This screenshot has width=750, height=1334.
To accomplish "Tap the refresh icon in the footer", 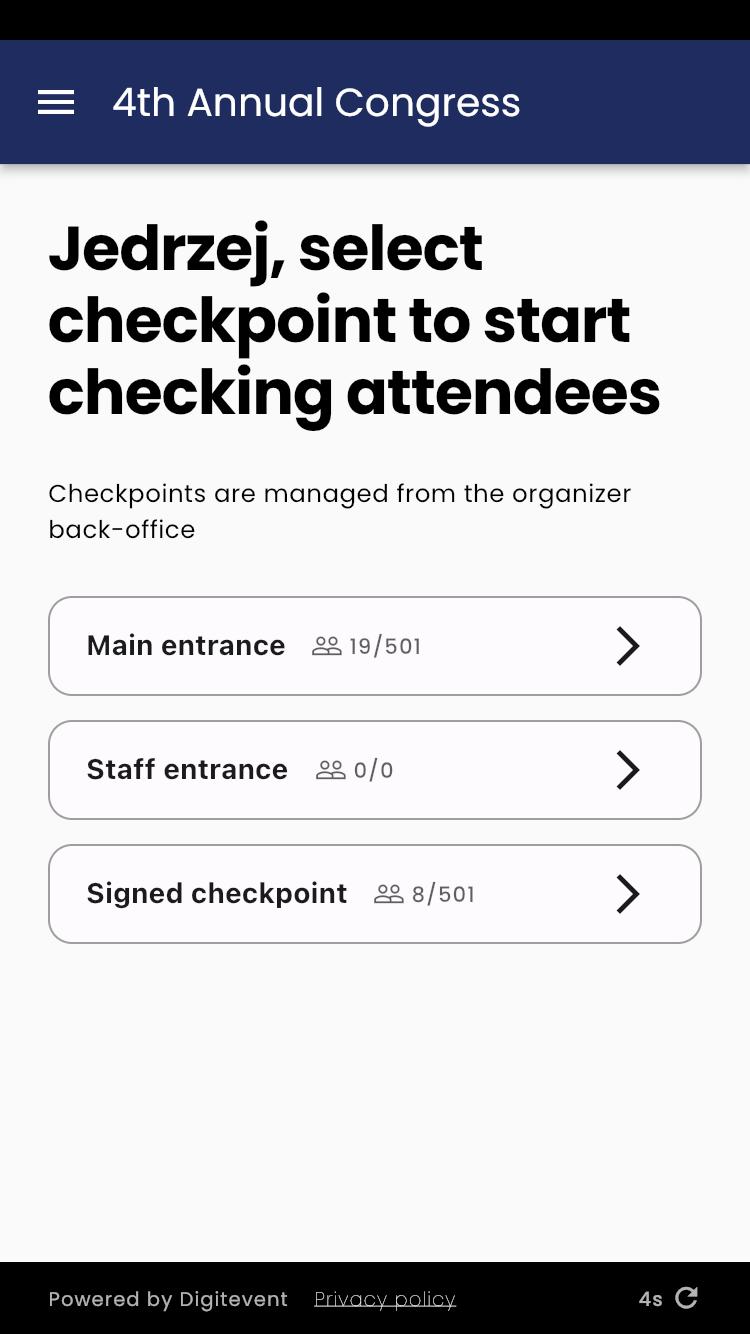I will [x=686, y=1298].
